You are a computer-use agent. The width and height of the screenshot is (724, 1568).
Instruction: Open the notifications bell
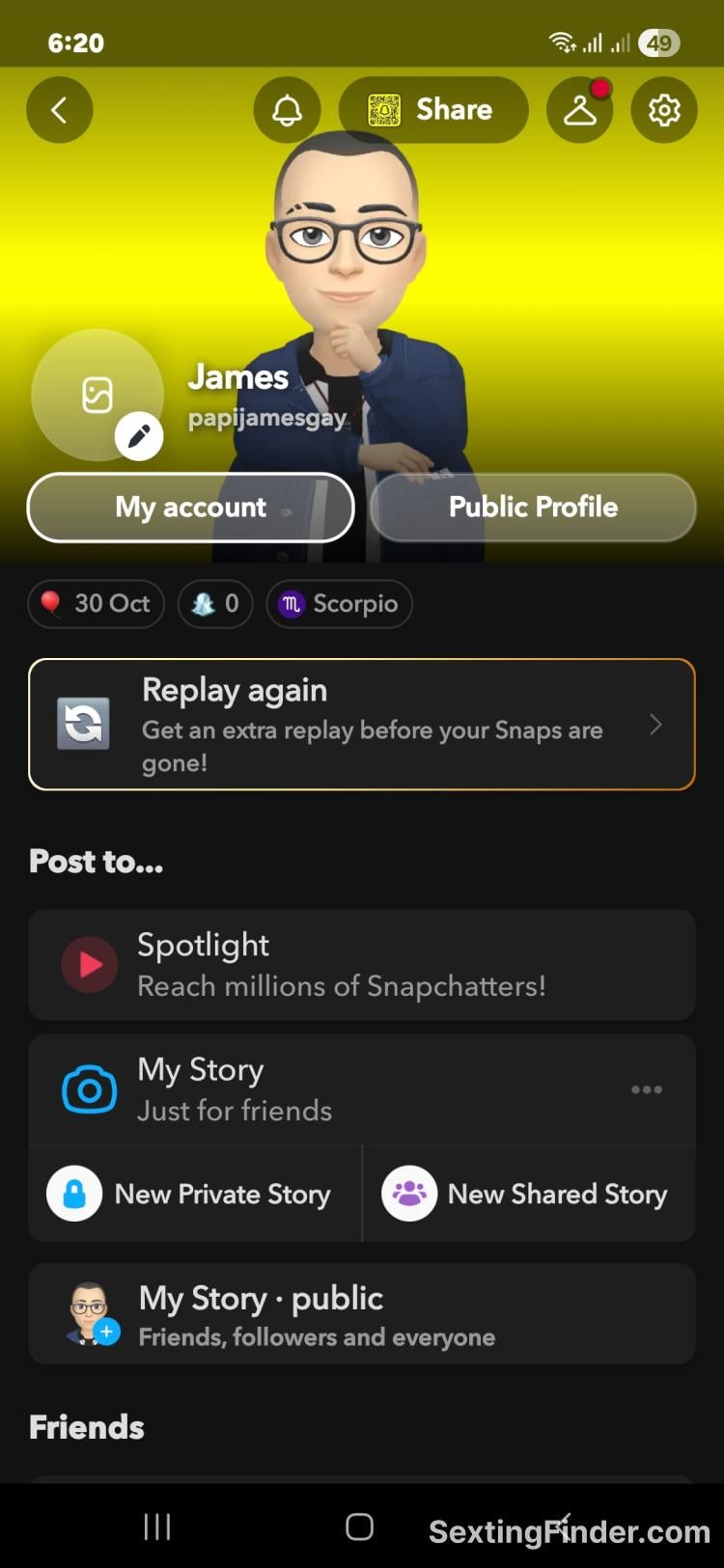click(287, 110)
